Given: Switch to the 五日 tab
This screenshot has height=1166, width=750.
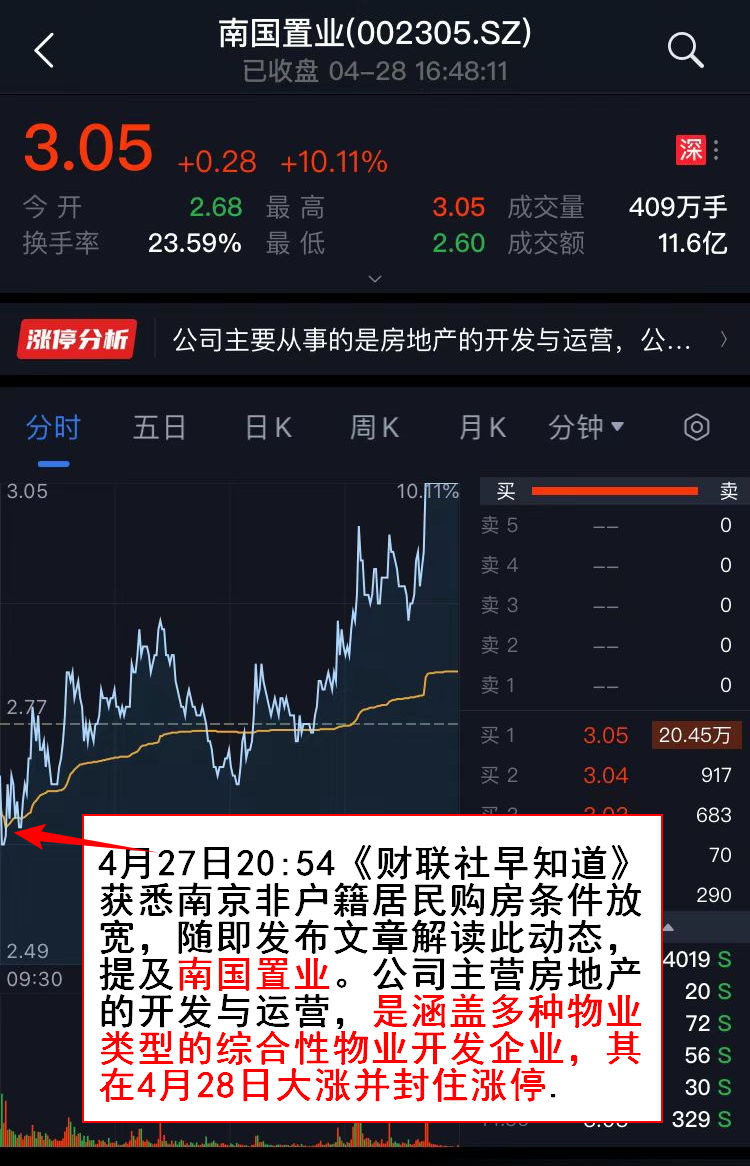Looking at the screenshot, I should tap(160, 429).
